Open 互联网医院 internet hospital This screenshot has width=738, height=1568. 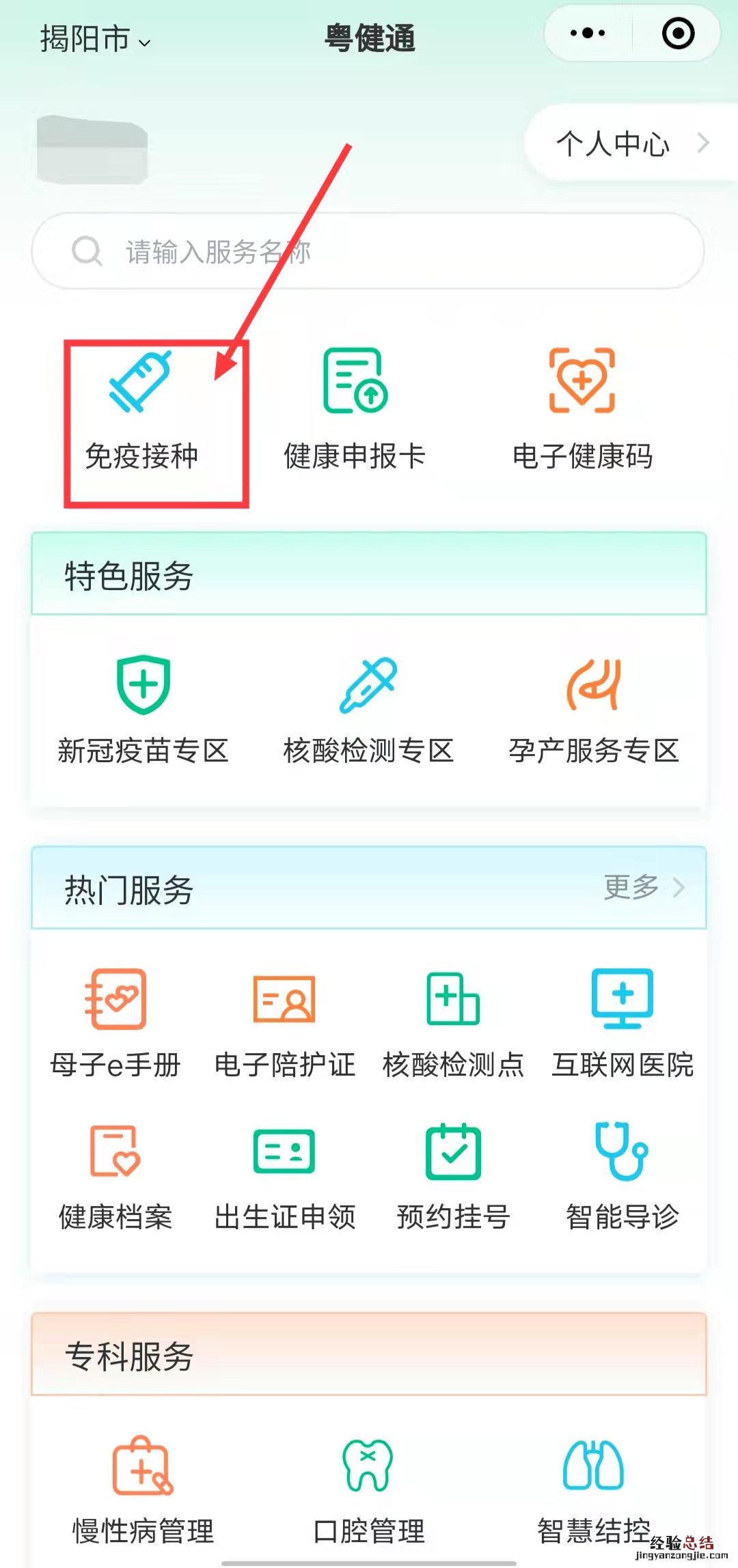[623, 1024]
